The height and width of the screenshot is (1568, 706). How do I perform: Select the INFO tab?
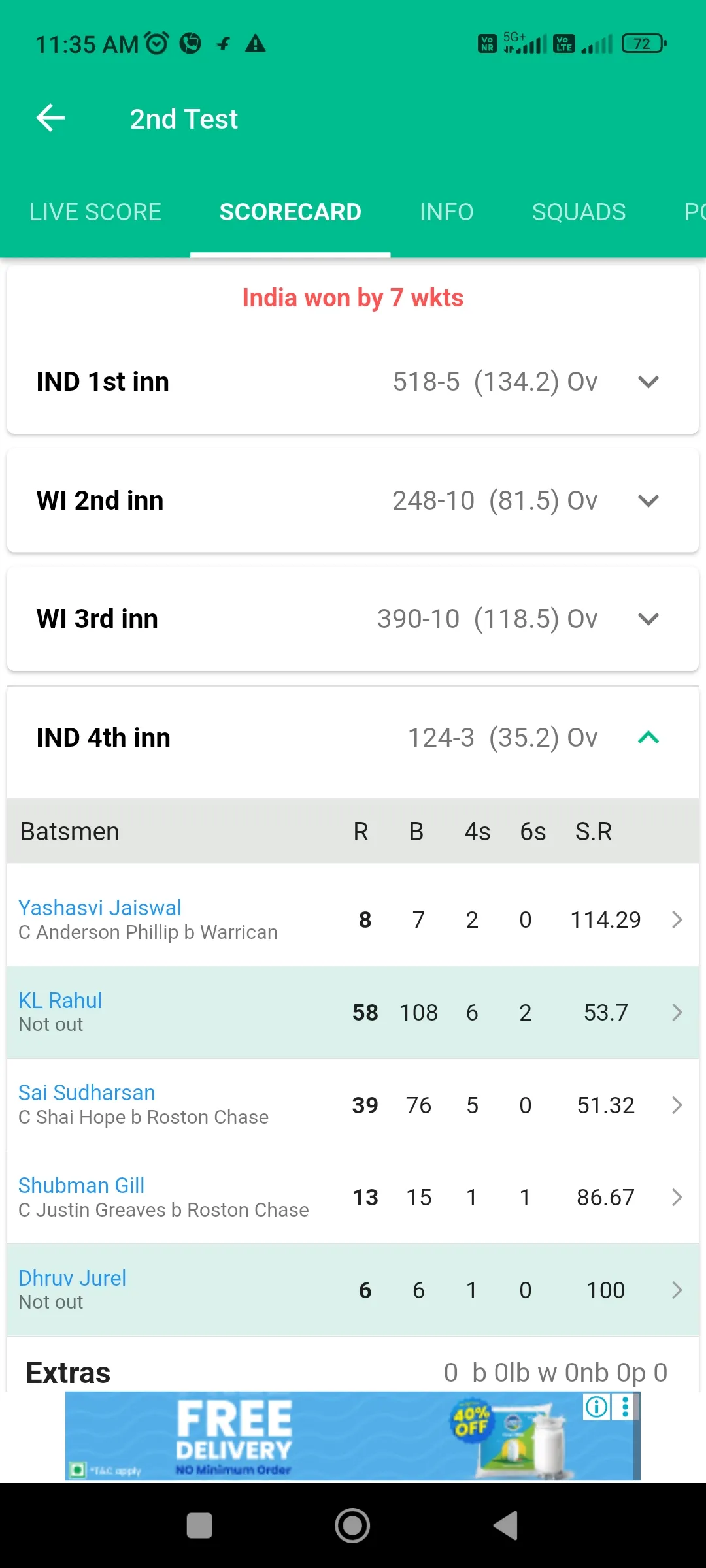(x=446, y=212)
